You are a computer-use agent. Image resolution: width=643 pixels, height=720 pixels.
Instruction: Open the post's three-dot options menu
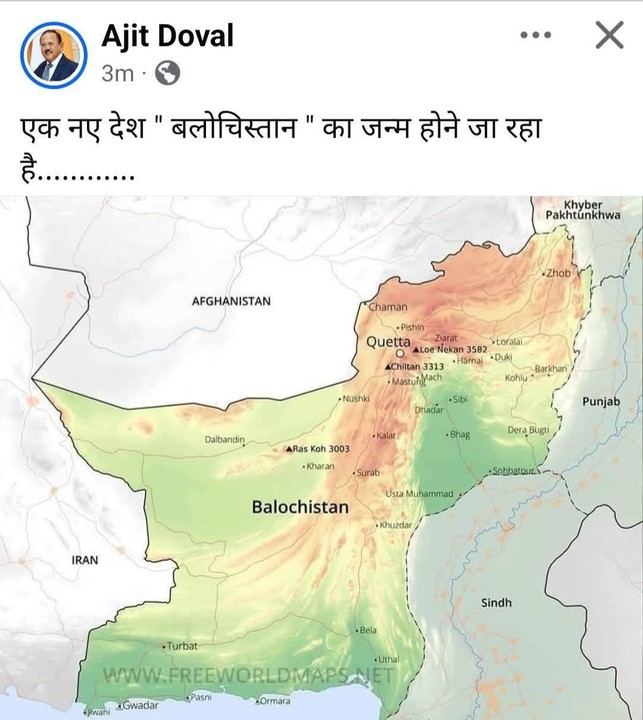[x=536, y=36]
